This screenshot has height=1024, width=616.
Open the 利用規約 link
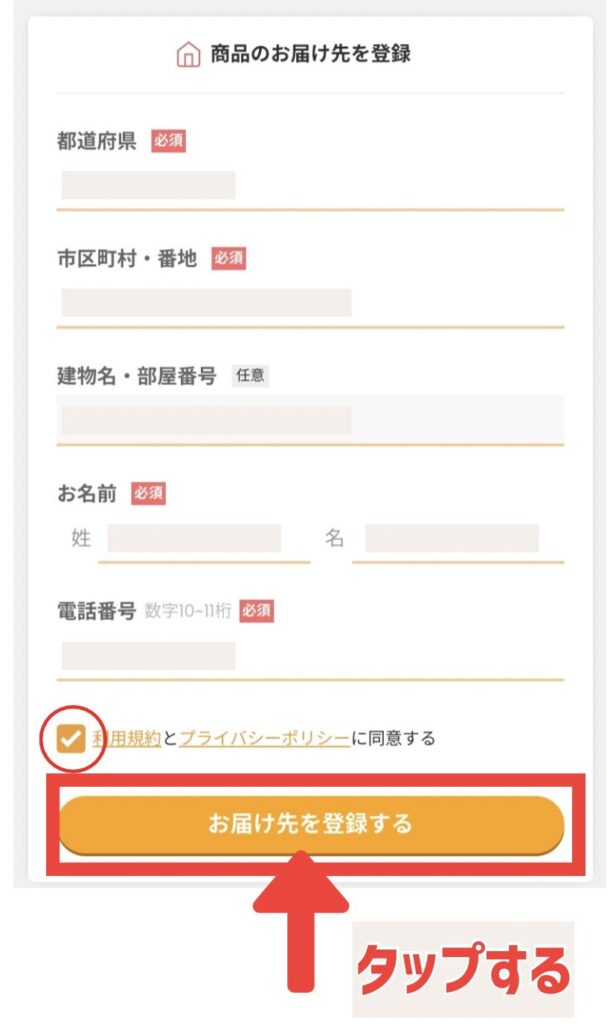tap(128, 739)
